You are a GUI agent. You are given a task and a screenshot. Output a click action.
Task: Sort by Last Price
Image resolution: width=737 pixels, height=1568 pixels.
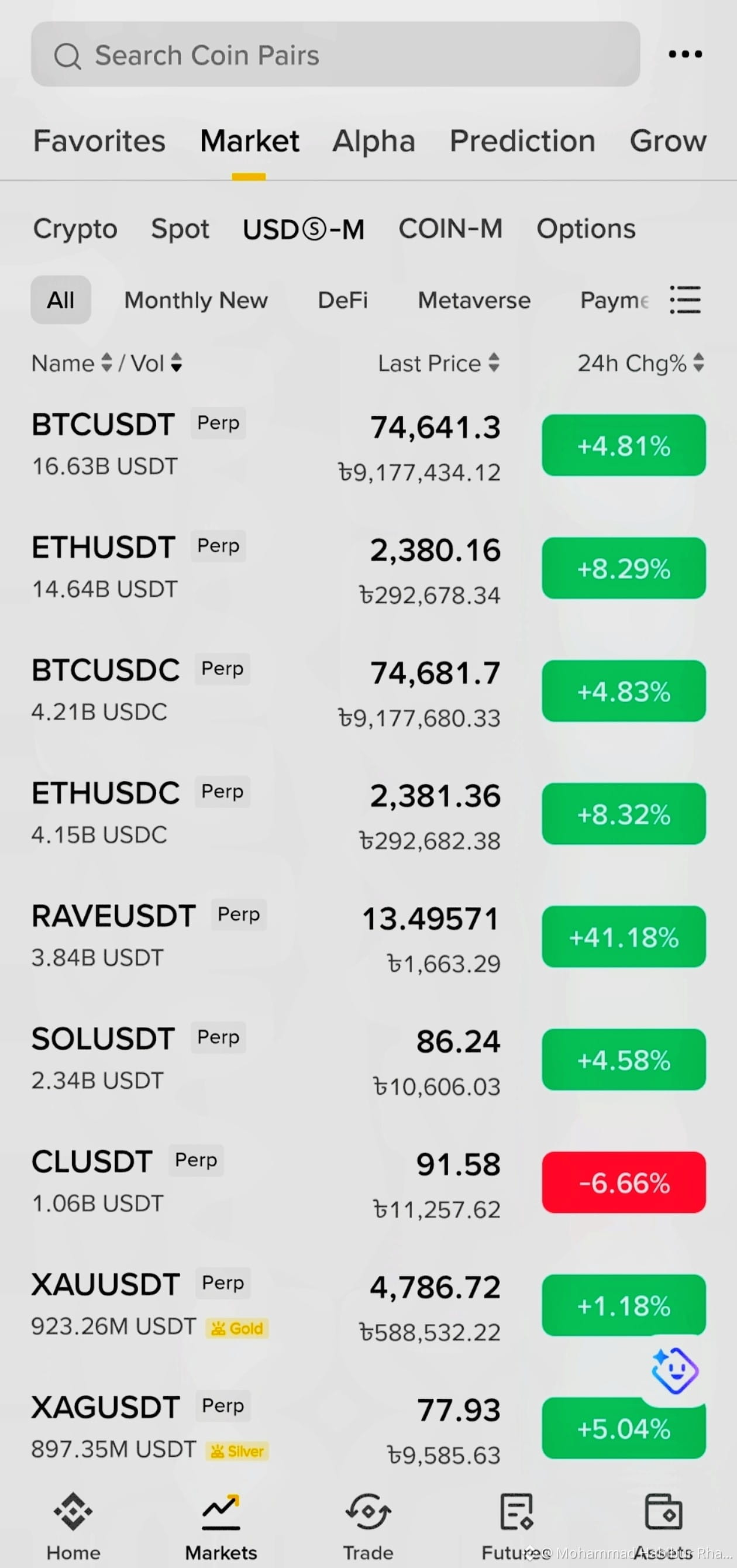(439, 363)
